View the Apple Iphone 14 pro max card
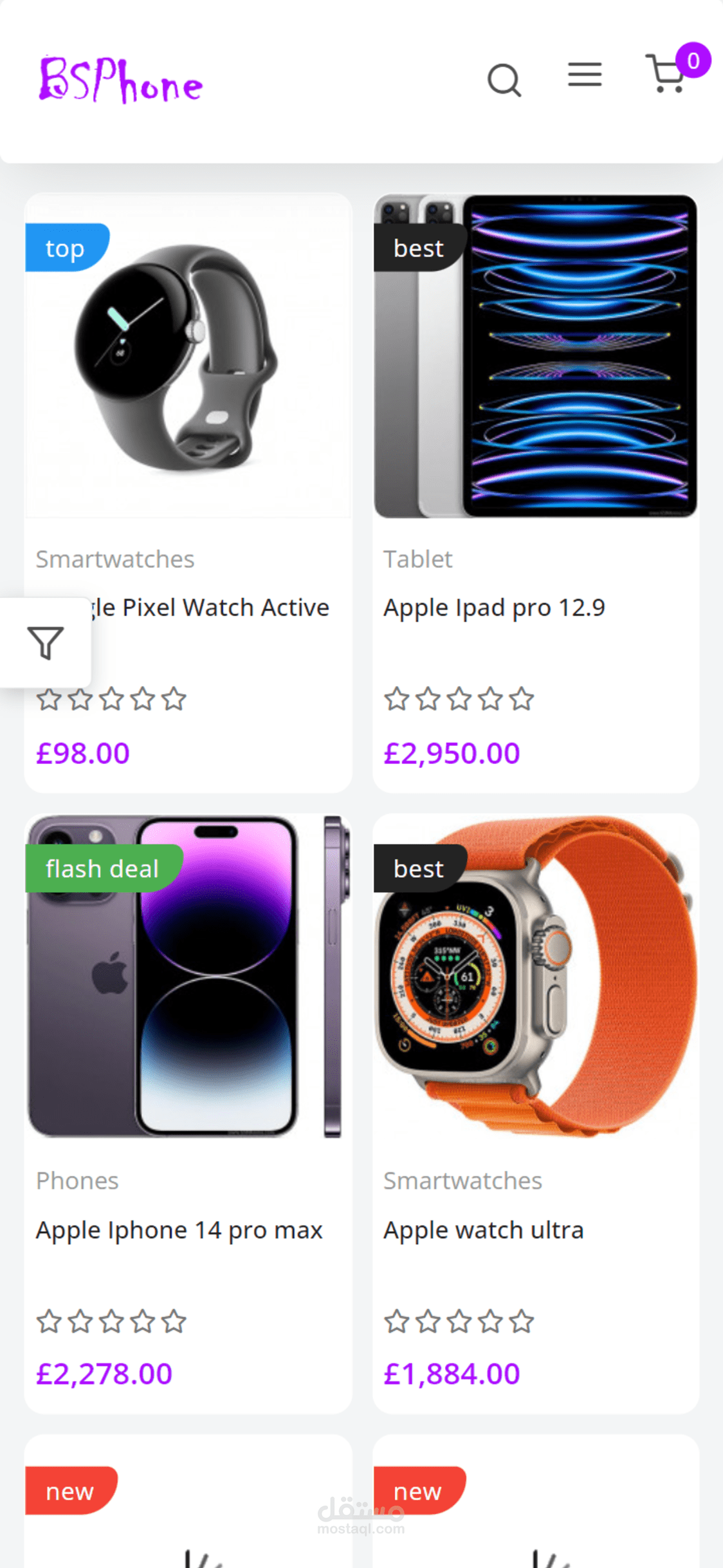This screenshot has height=1568, width=723. [x=179, y=1230]
